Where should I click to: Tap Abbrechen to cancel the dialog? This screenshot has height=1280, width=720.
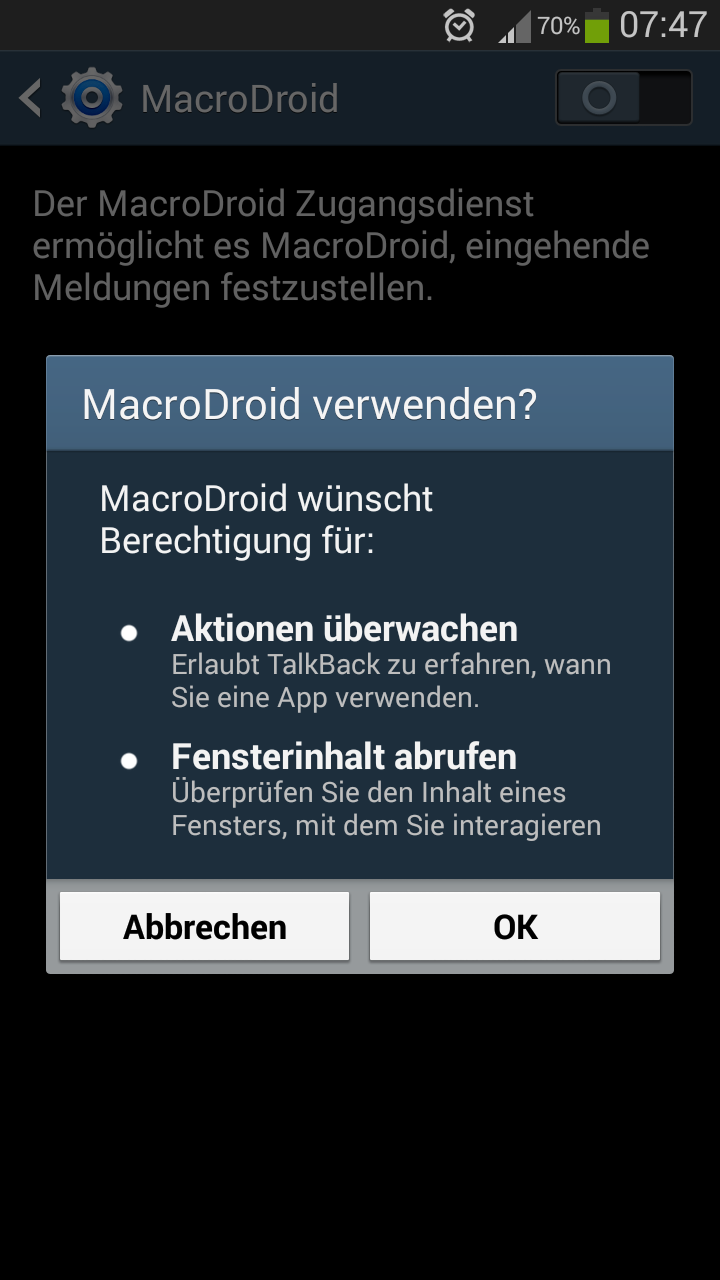[205, 927]
